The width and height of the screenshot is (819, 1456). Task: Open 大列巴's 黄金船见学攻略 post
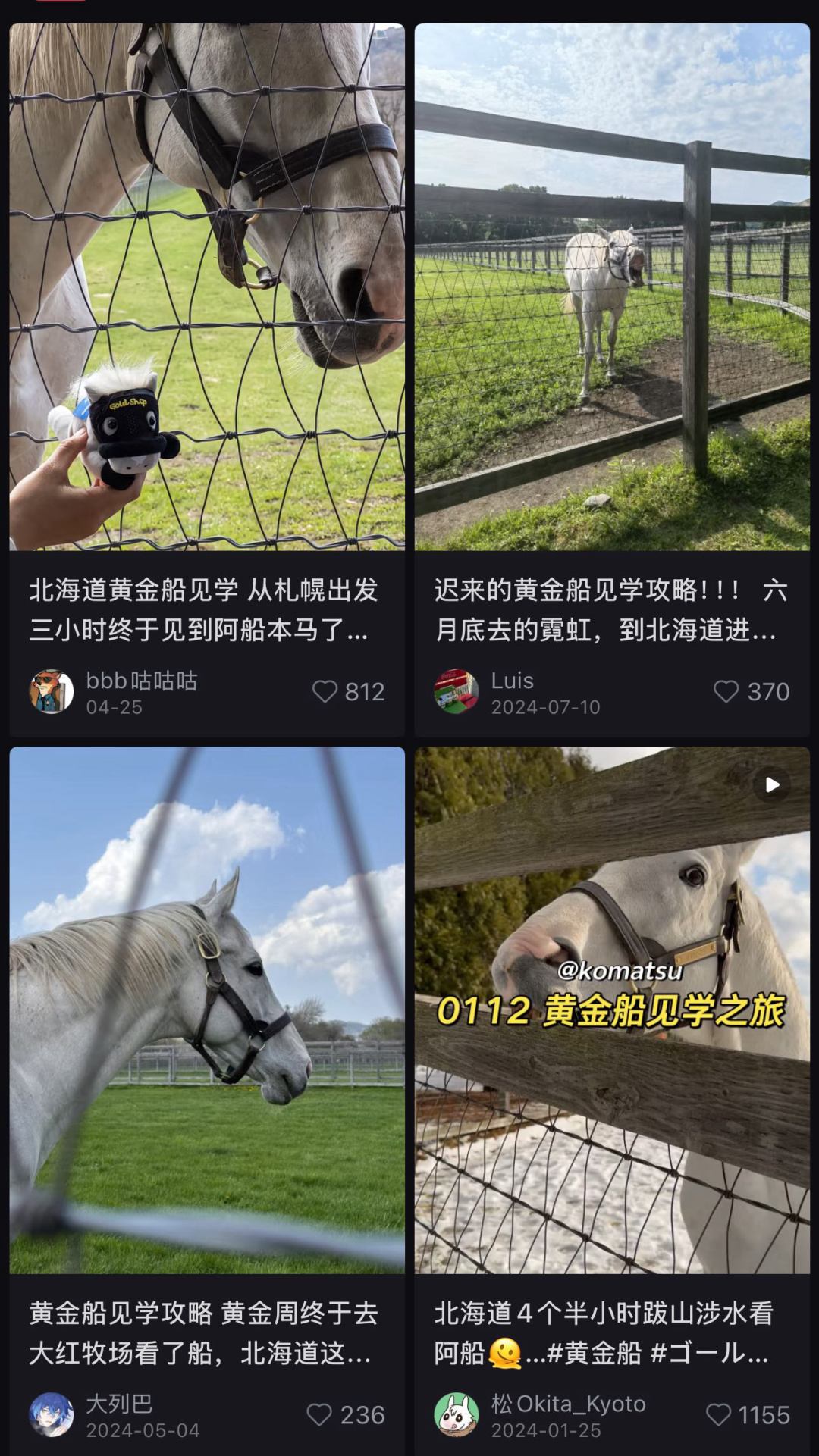[206, 1010]
